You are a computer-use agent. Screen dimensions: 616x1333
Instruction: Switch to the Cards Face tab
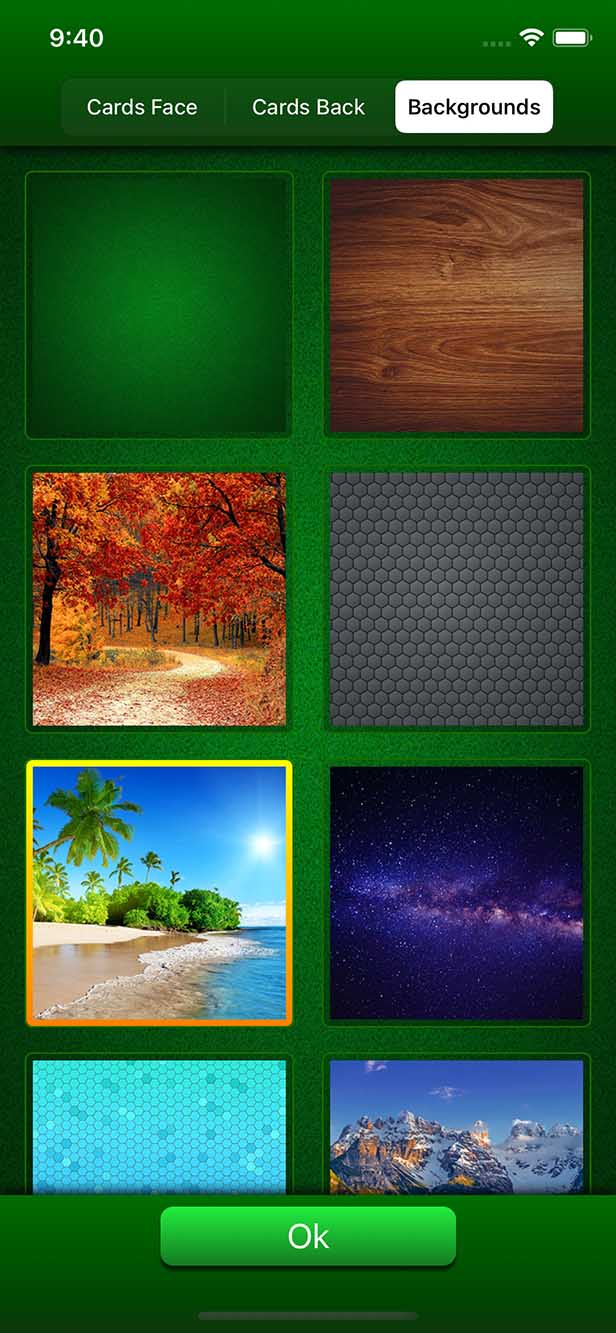tap(143, 107)
